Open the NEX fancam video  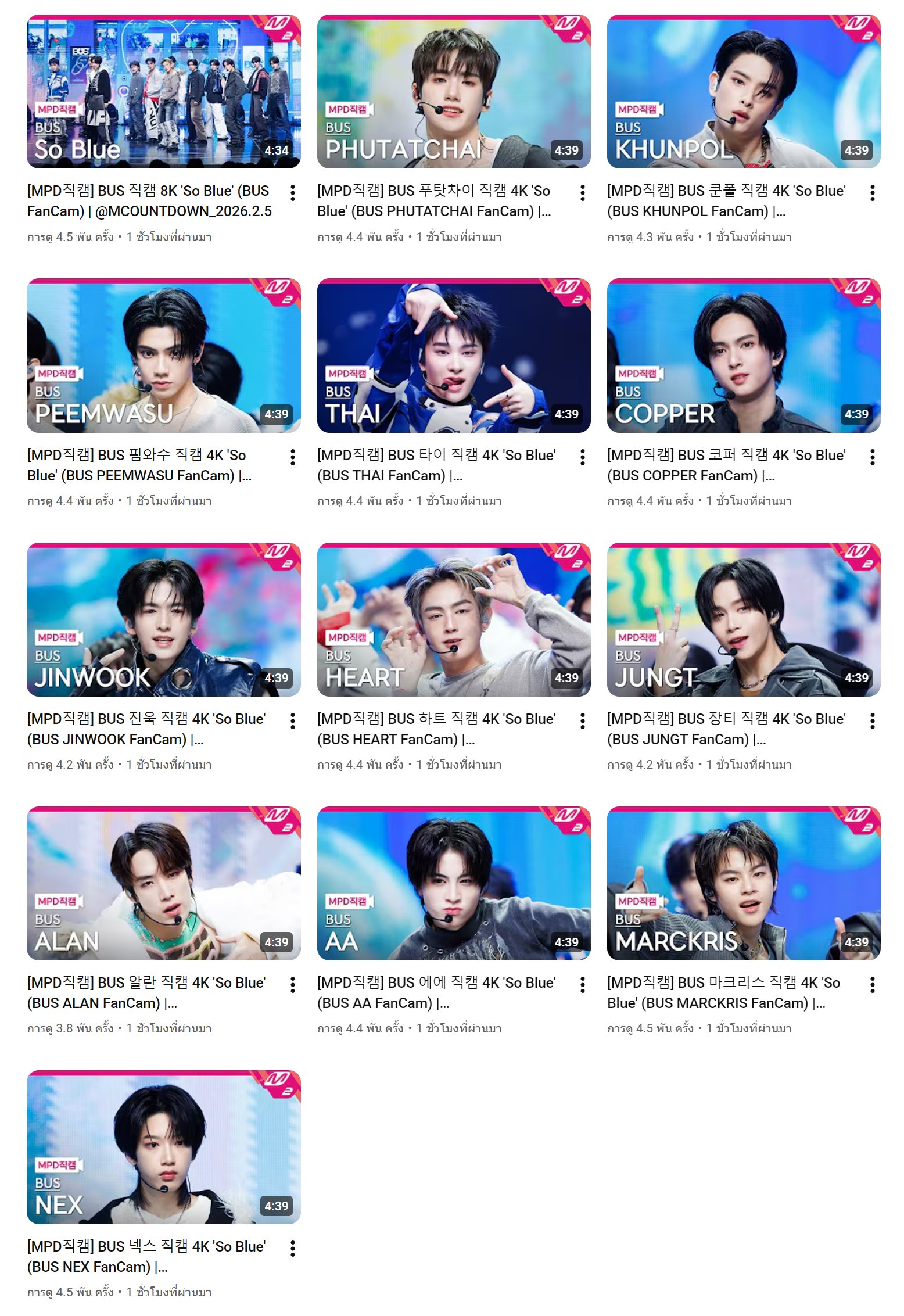coord(163,1148)
